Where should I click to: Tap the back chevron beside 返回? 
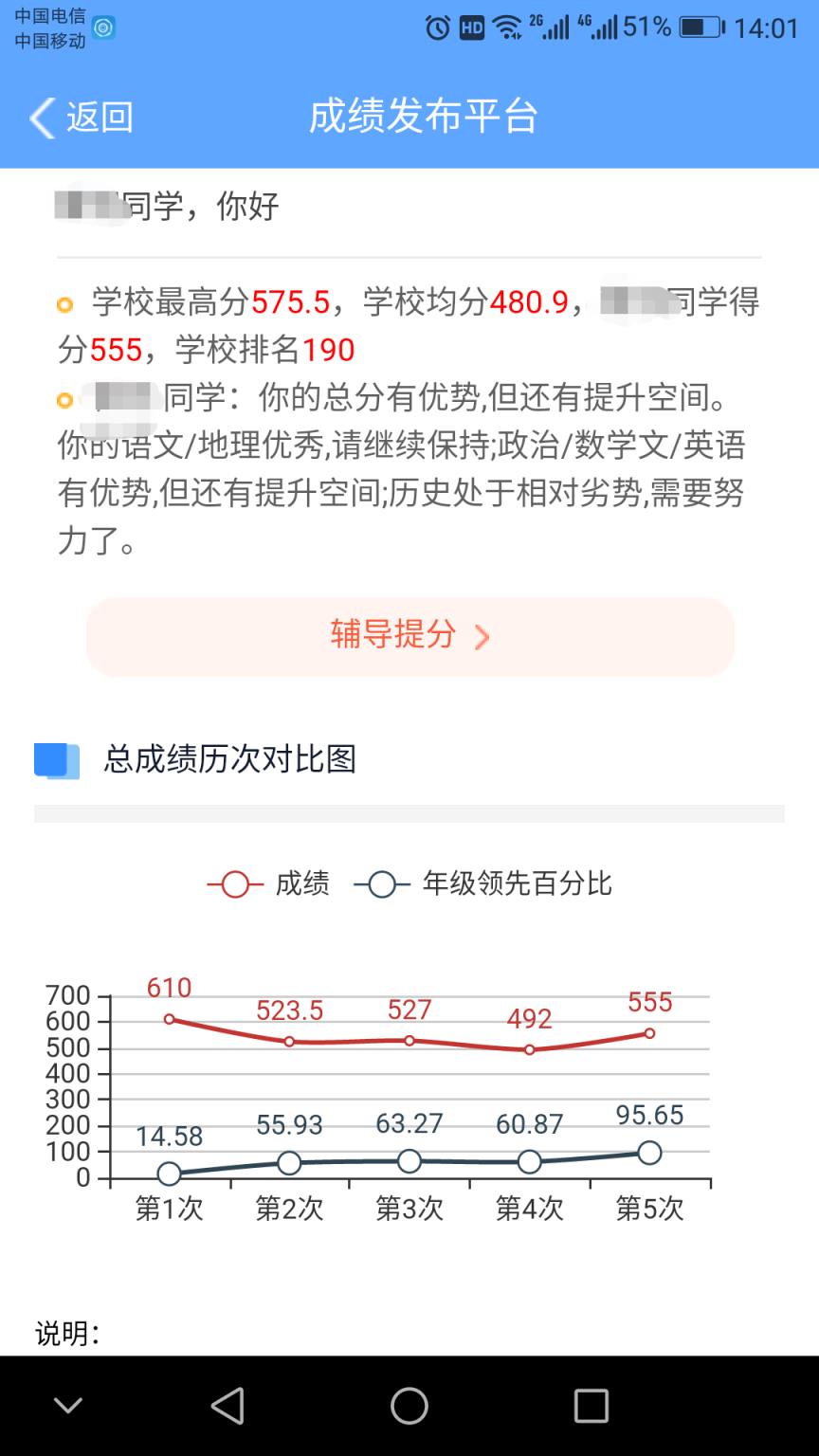point(39,116)
